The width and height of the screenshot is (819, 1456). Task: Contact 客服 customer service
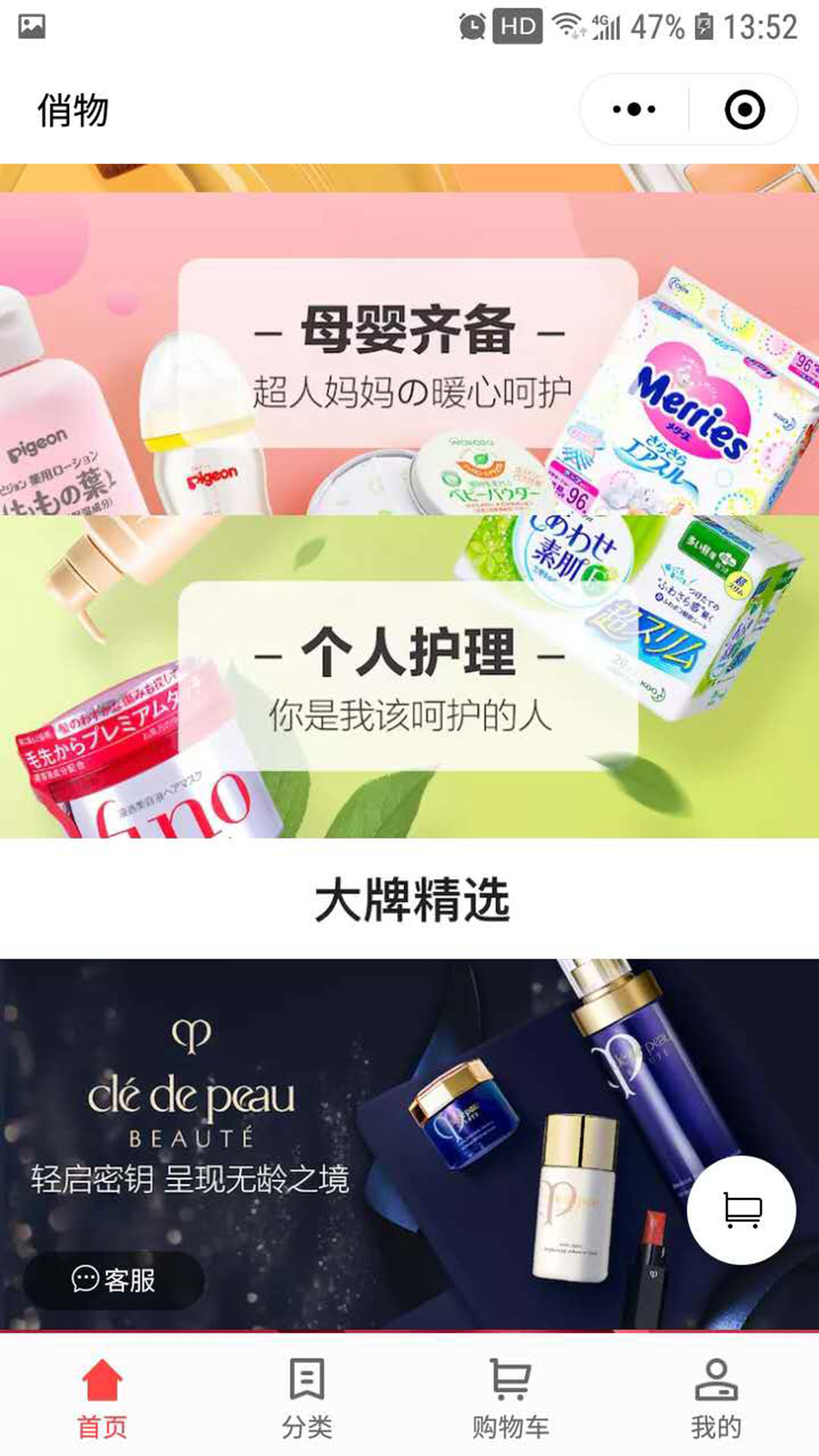pos(114,1280)
